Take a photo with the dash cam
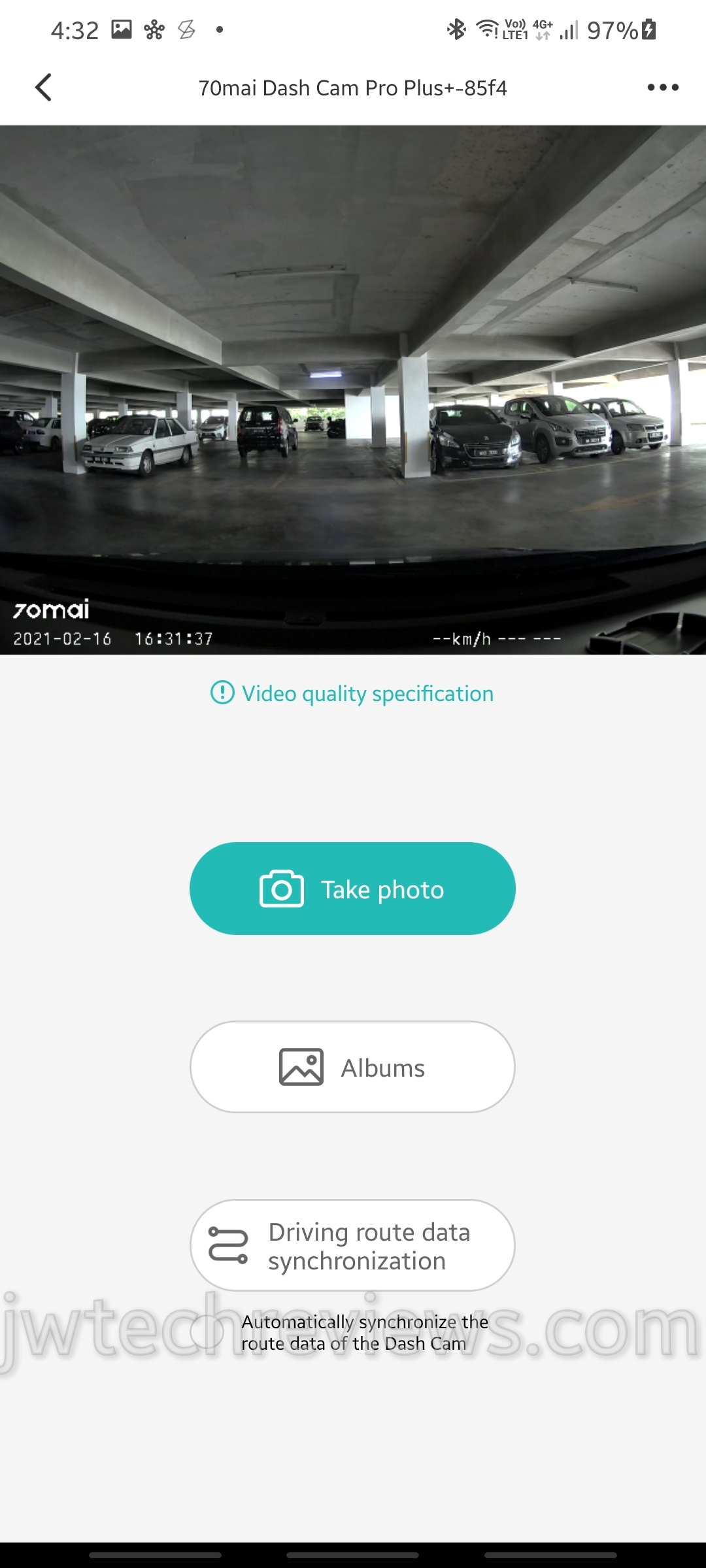706x1568 pixels. pos(352,889)
